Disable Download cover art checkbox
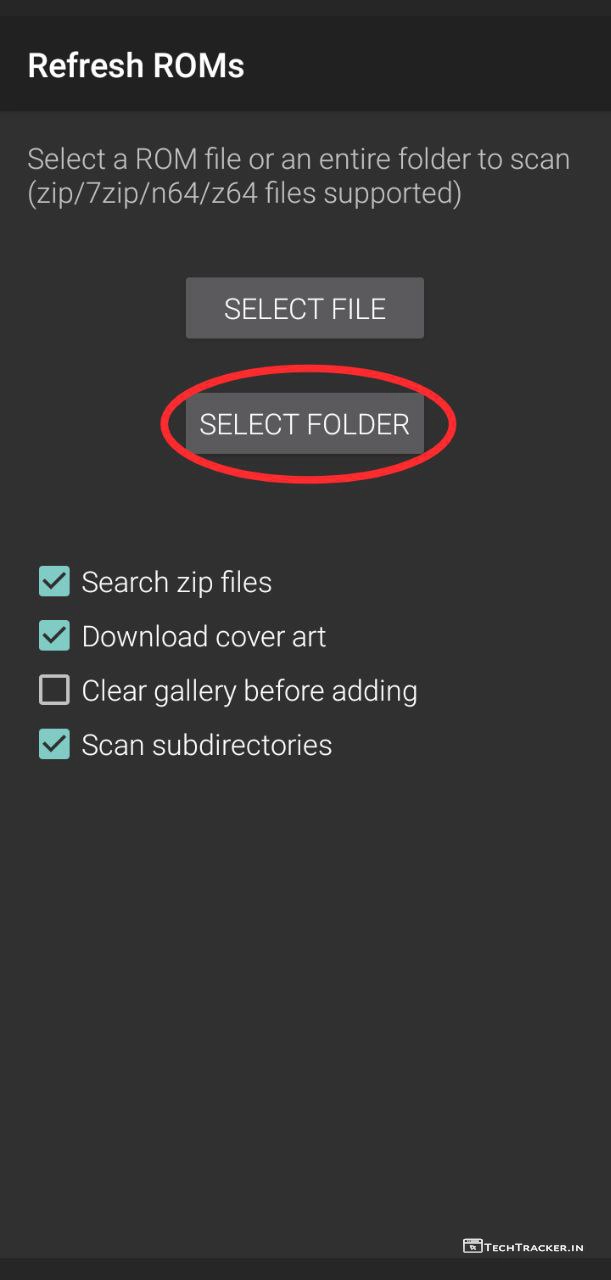Viewport: 611px width, 1280px height. coord(54,636)
